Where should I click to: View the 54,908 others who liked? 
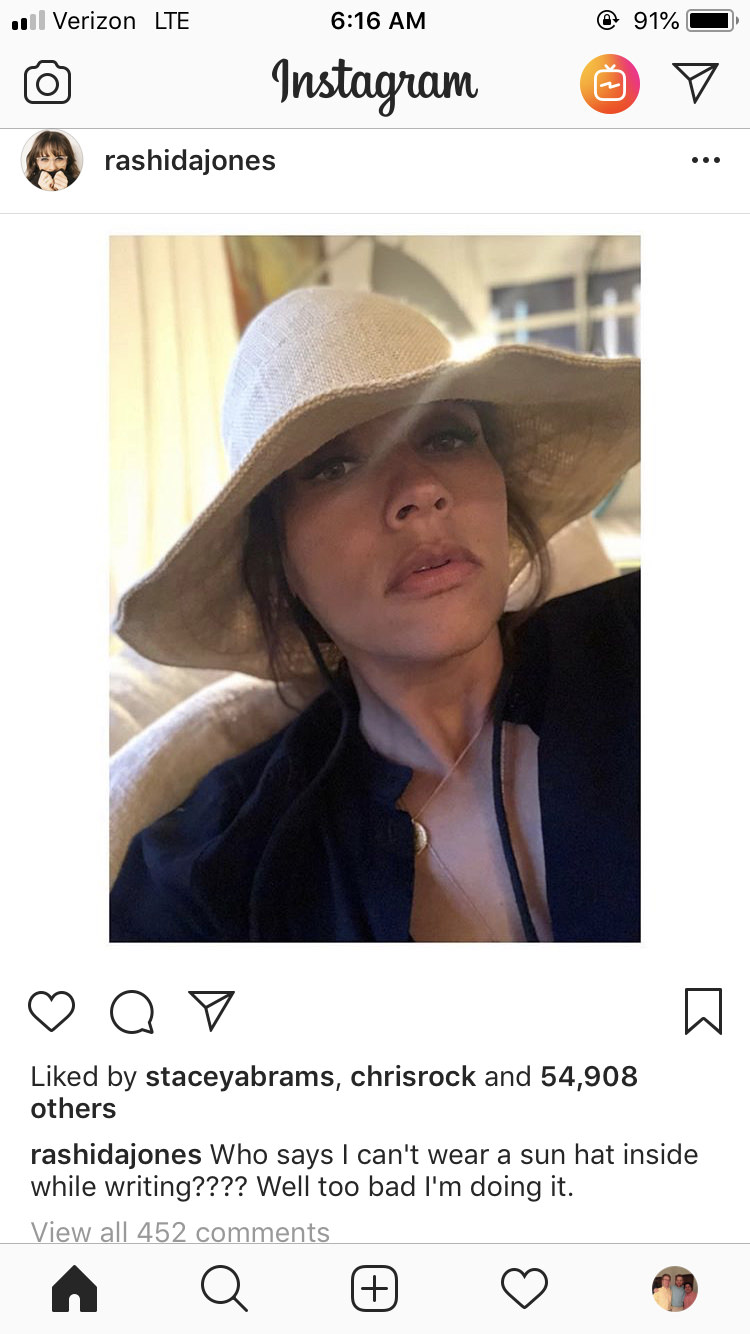pyautogui.click(x=334, y=1092)
